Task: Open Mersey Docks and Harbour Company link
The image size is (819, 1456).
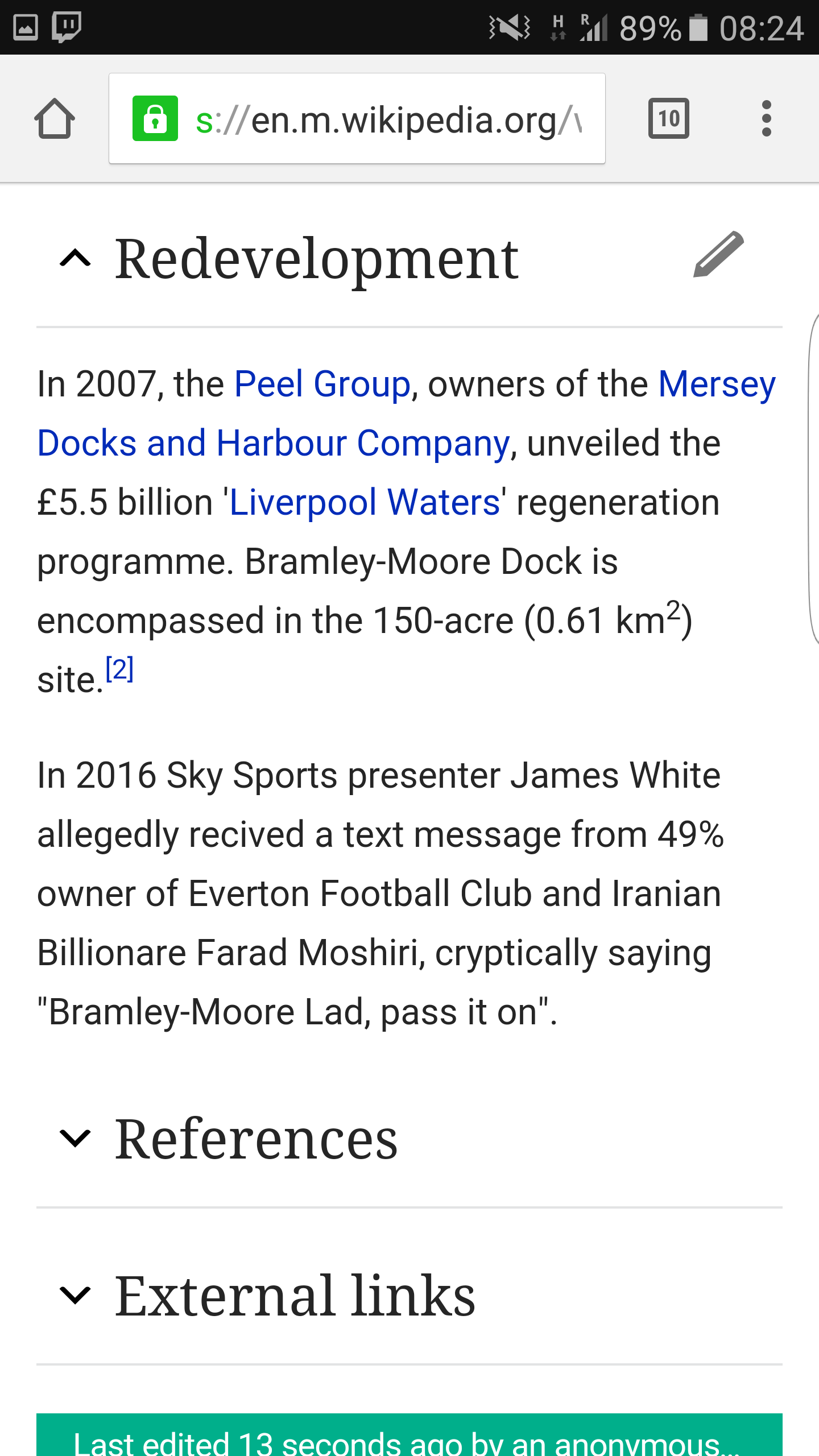Action: click(x=273, y=443)
